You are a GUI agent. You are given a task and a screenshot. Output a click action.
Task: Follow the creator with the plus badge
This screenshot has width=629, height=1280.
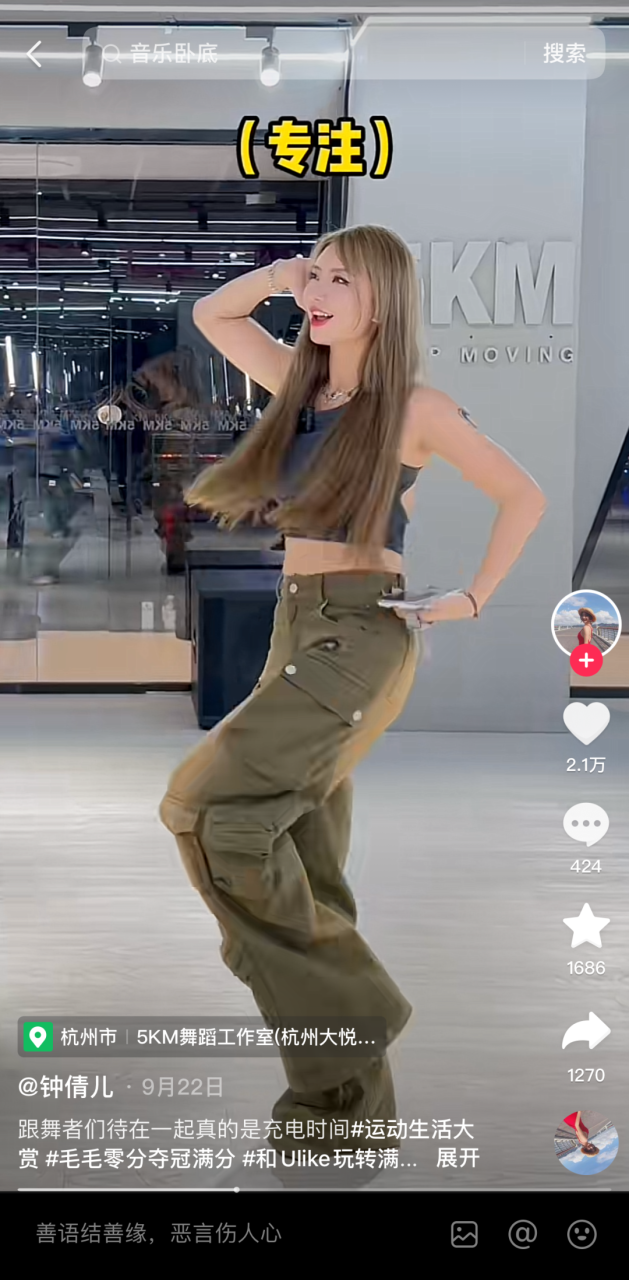[586, 661]
